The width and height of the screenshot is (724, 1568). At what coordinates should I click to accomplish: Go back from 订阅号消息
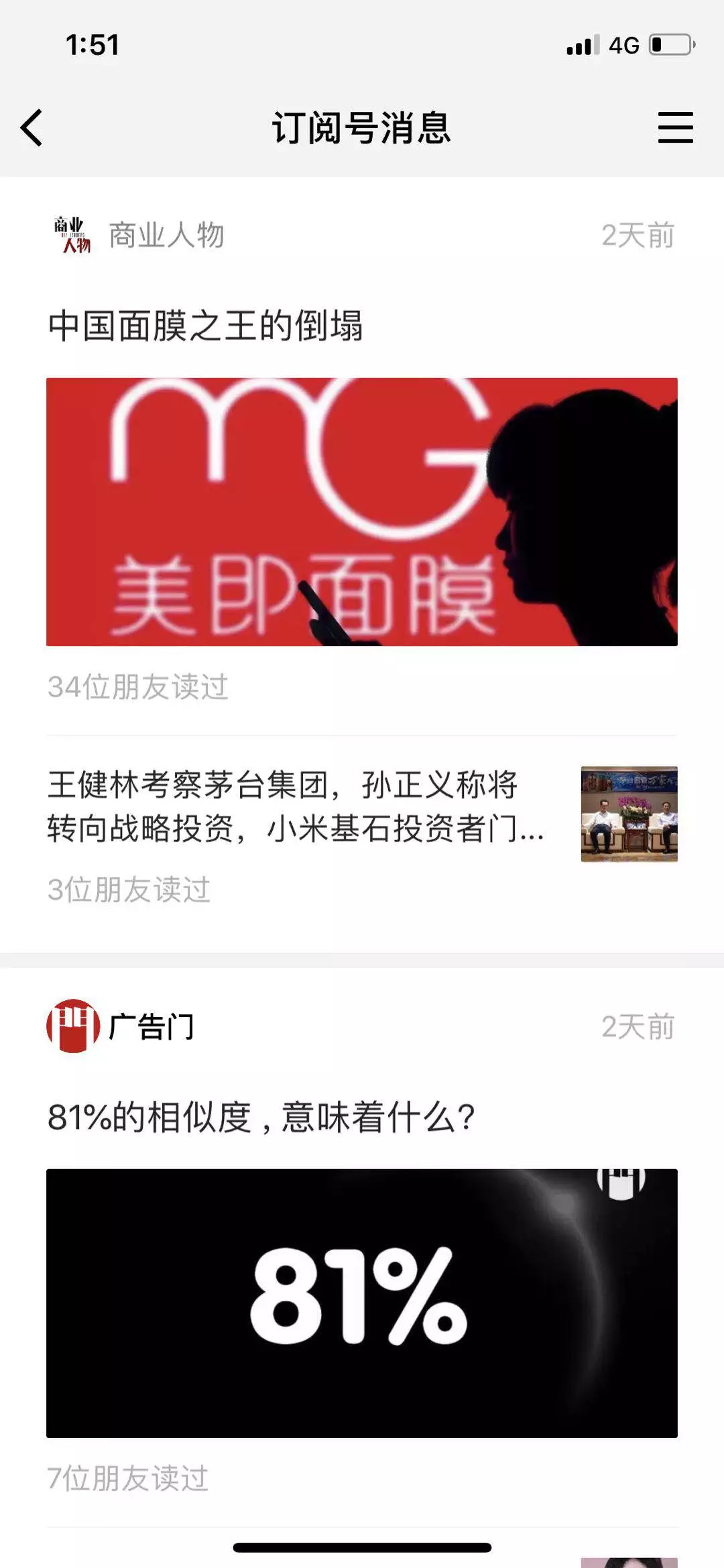(x=32, y=127)
